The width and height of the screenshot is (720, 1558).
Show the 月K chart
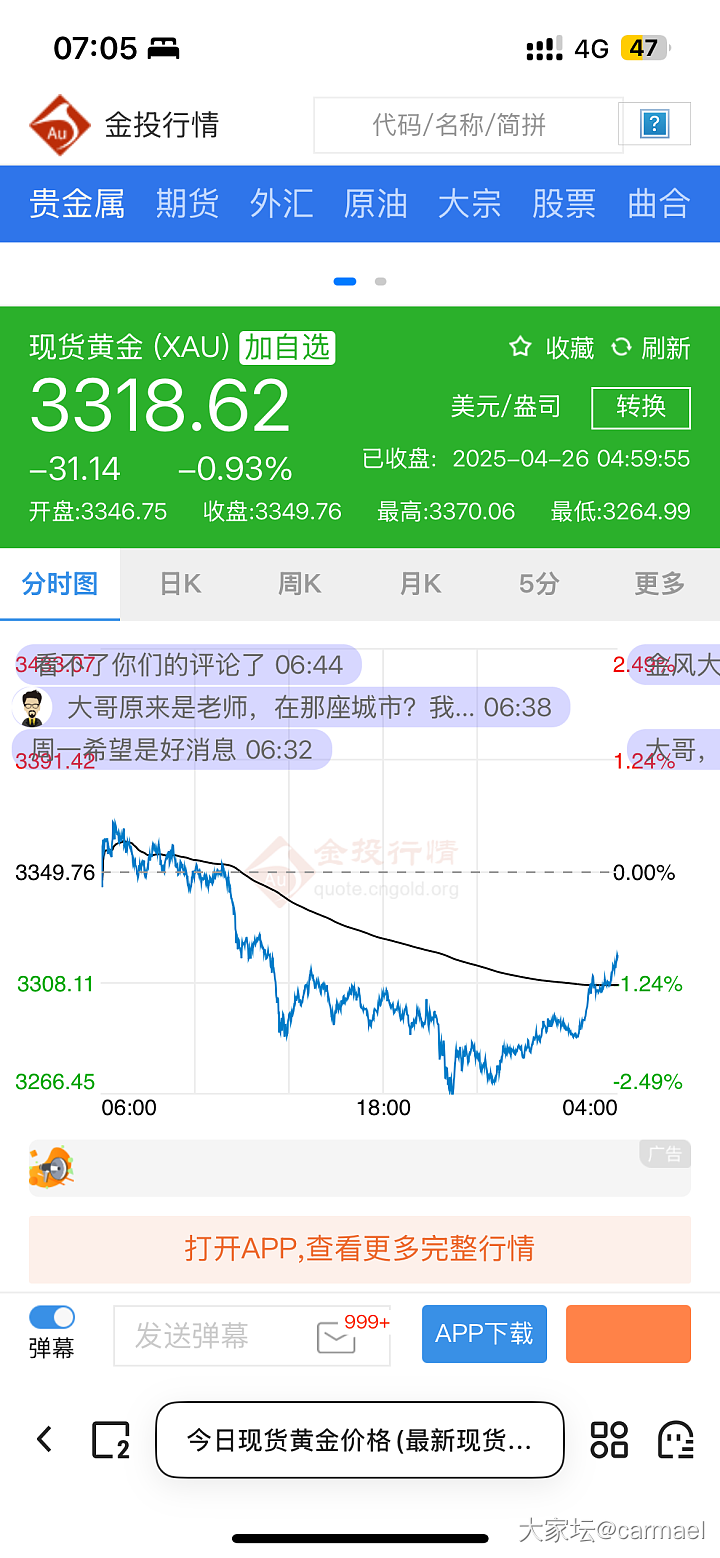pyautogui.click(x=420, y=584)
